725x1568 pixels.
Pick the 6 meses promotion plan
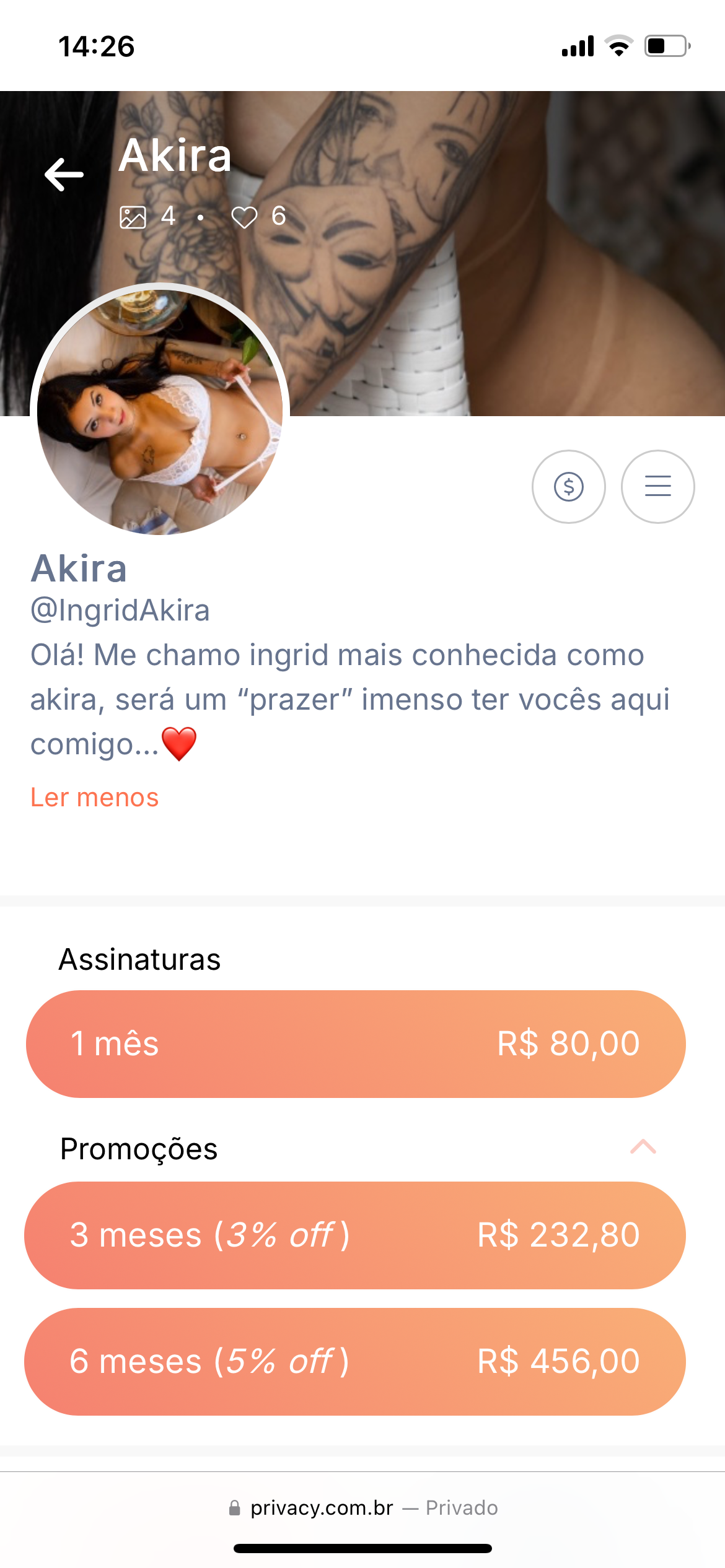[356, 1362]
